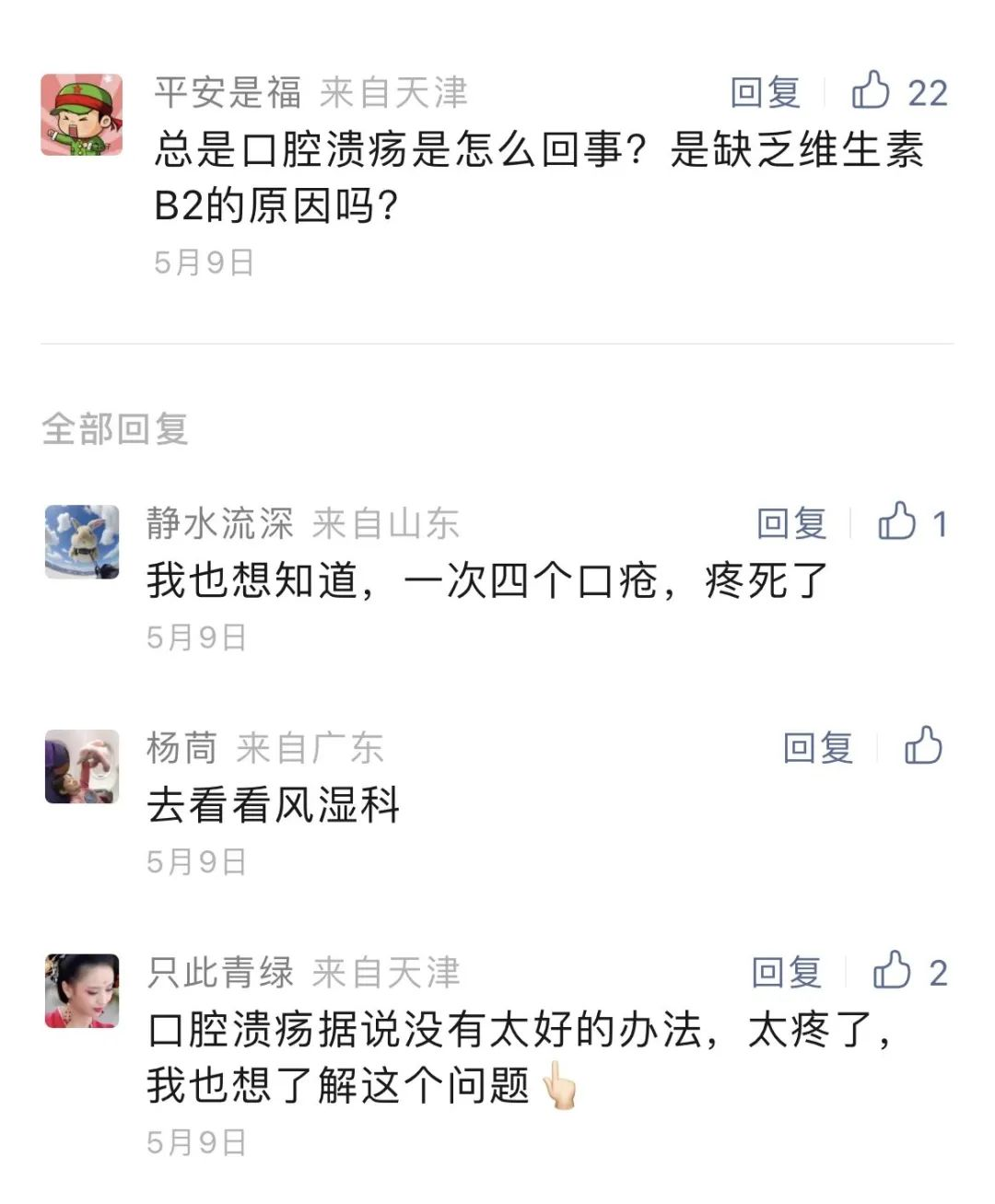Like 杨茴's reply using thumbs-up icon
Viewport: 995px width, 1204px height.
pos(923,748)
